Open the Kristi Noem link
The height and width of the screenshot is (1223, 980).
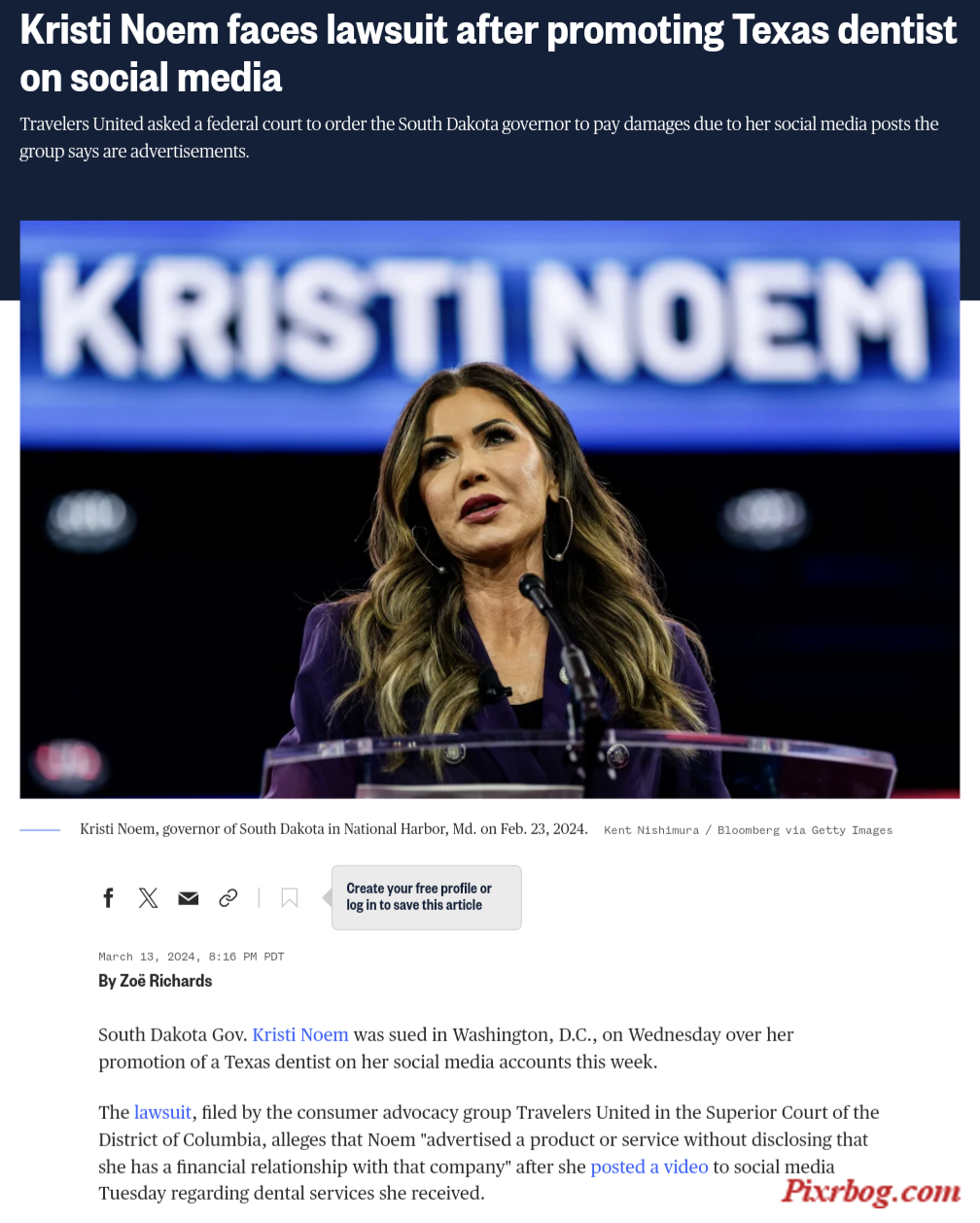(299, 1034)
